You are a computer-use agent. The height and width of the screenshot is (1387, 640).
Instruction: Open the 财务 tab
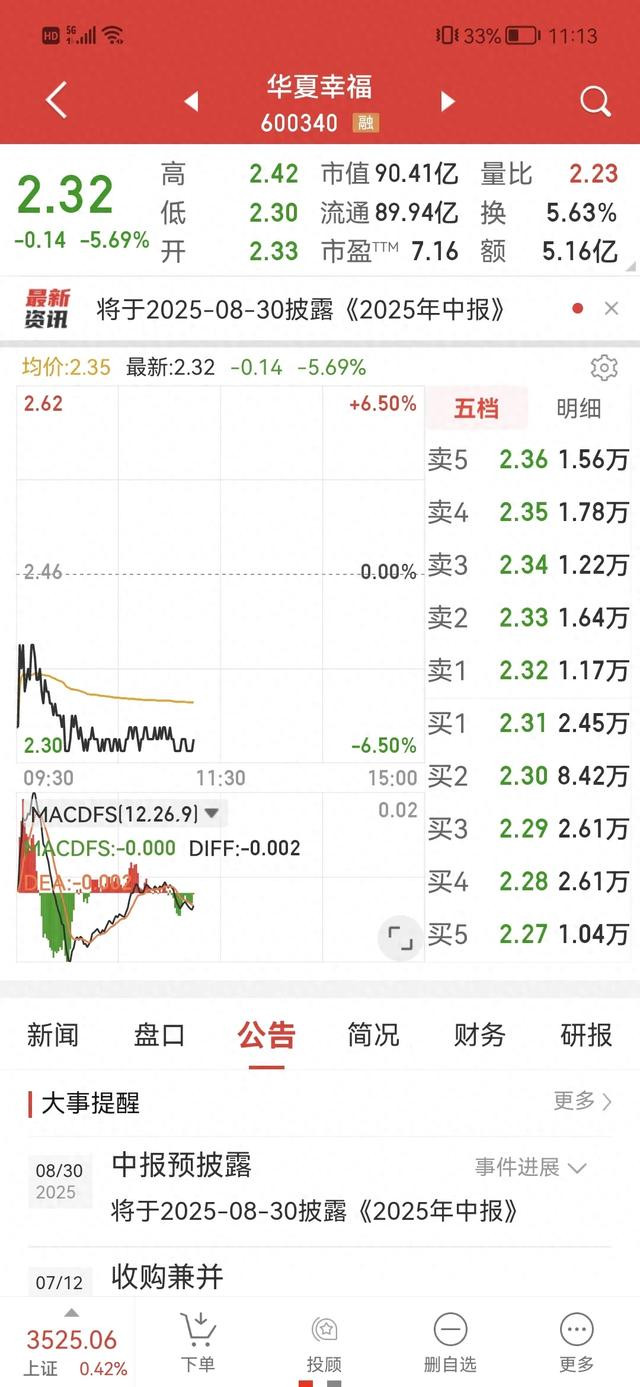[x=479, y=1035]
